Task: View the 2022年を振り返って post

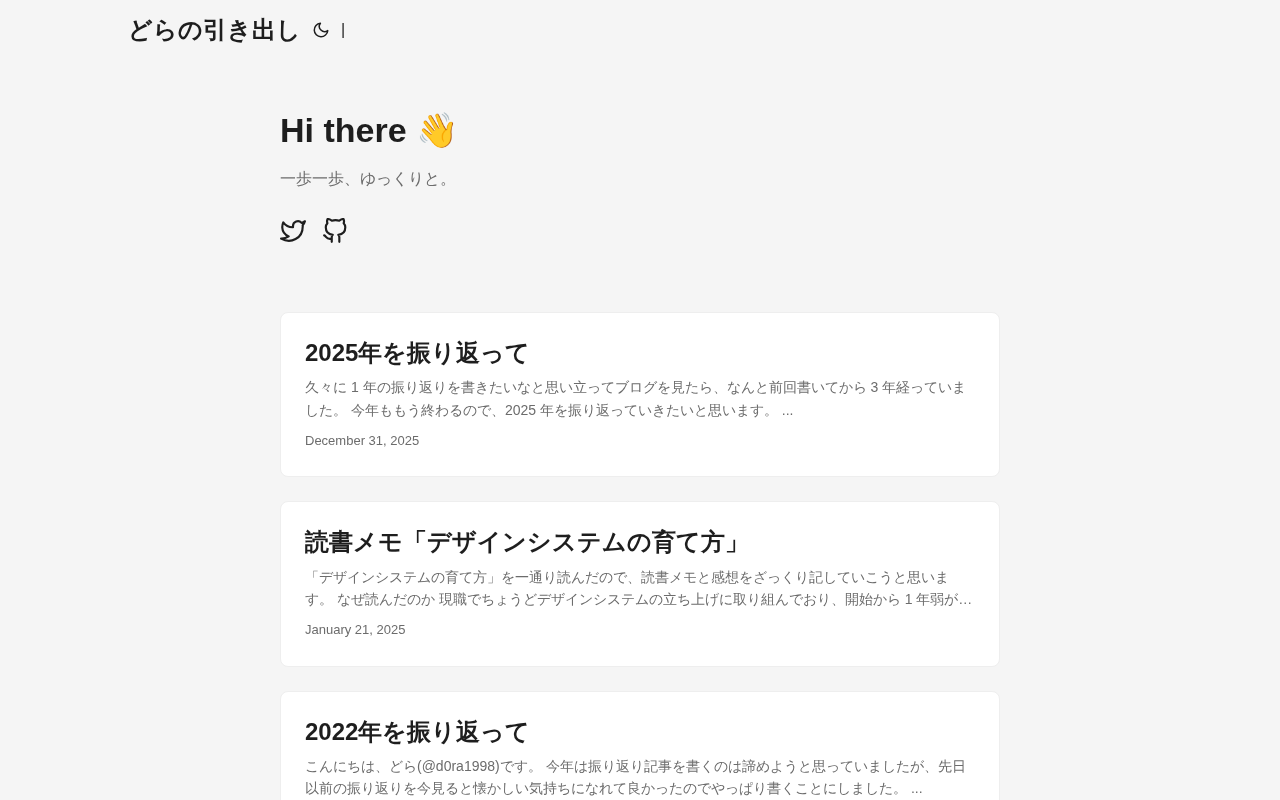Action: 416,732
